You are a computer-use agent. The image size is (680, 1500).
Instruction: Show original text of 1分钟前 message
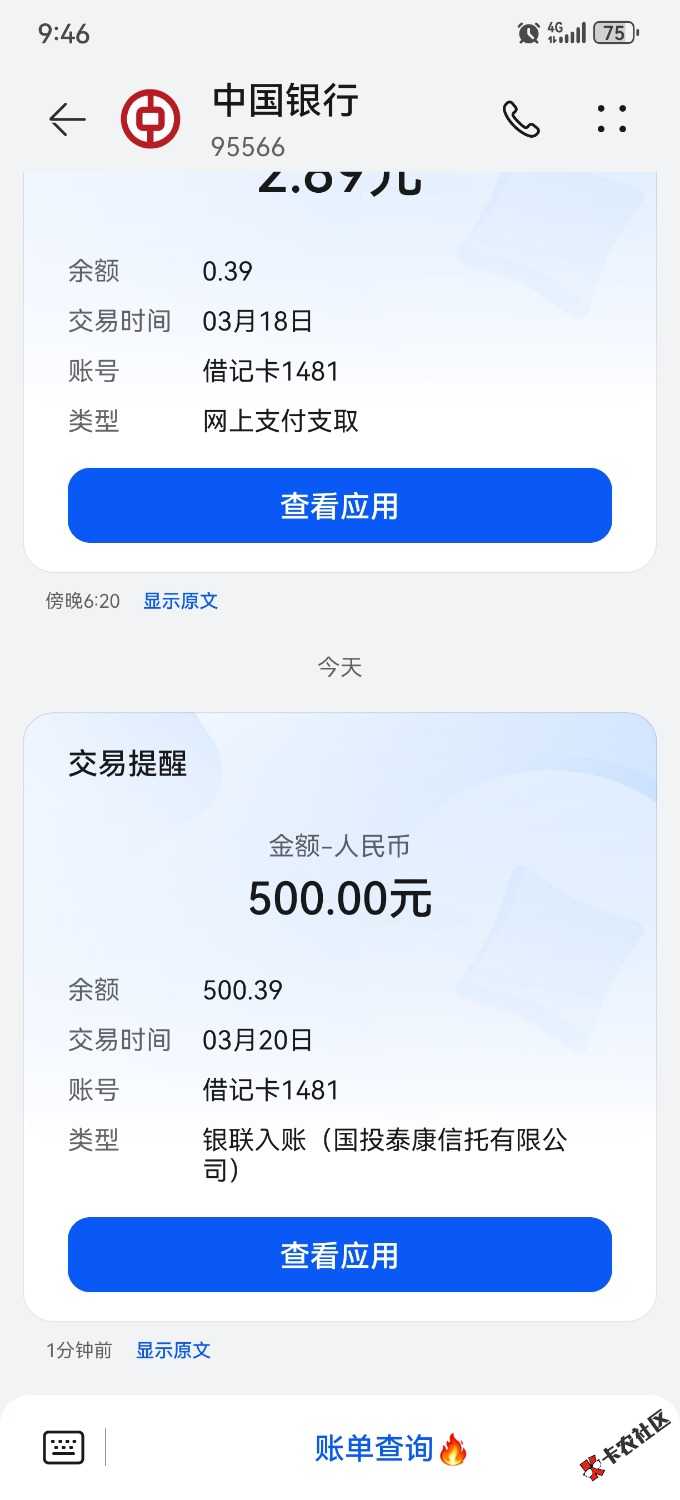point(173,1350)
